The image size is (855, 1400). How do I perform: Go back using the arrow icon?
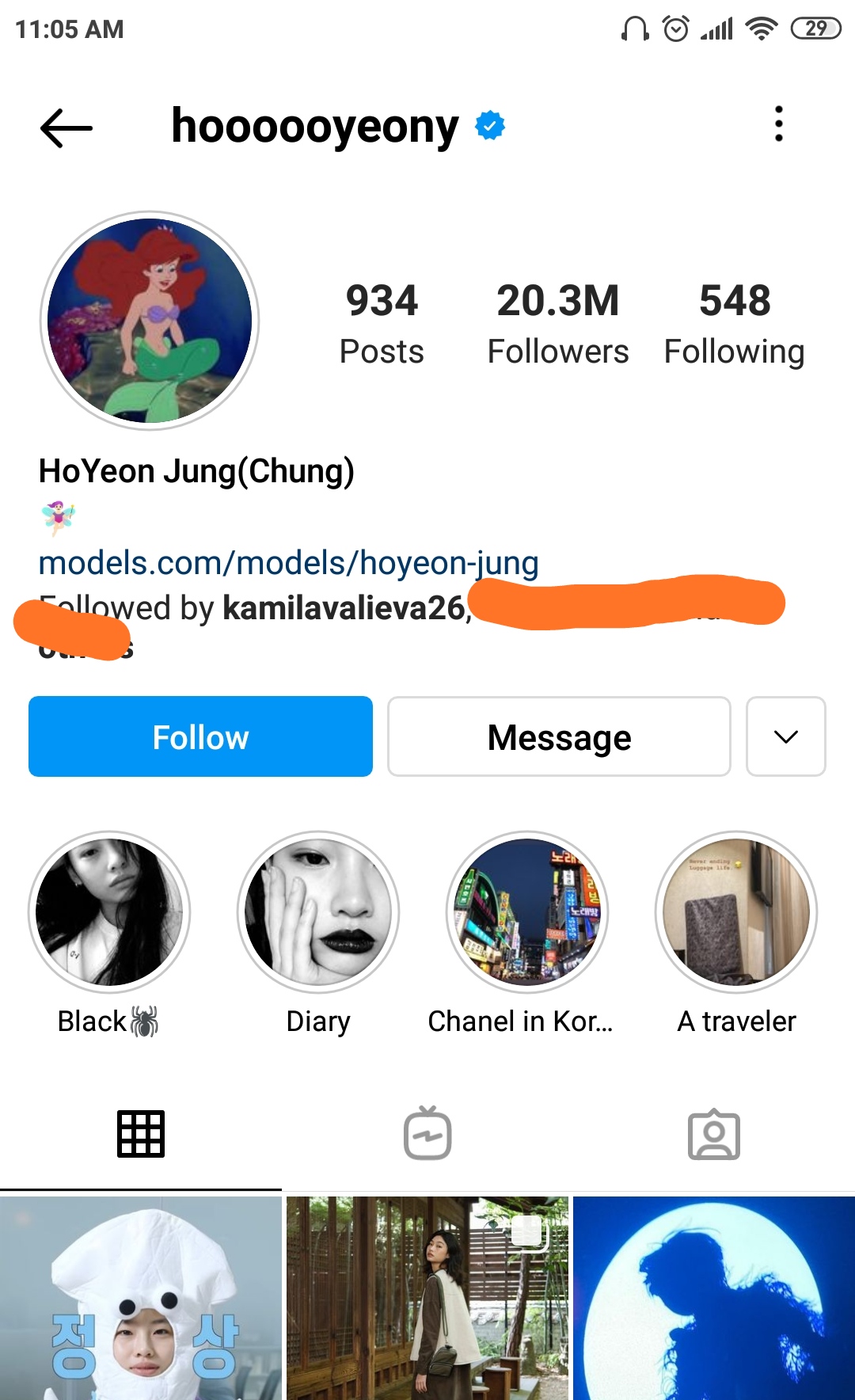tap(66, 127)
